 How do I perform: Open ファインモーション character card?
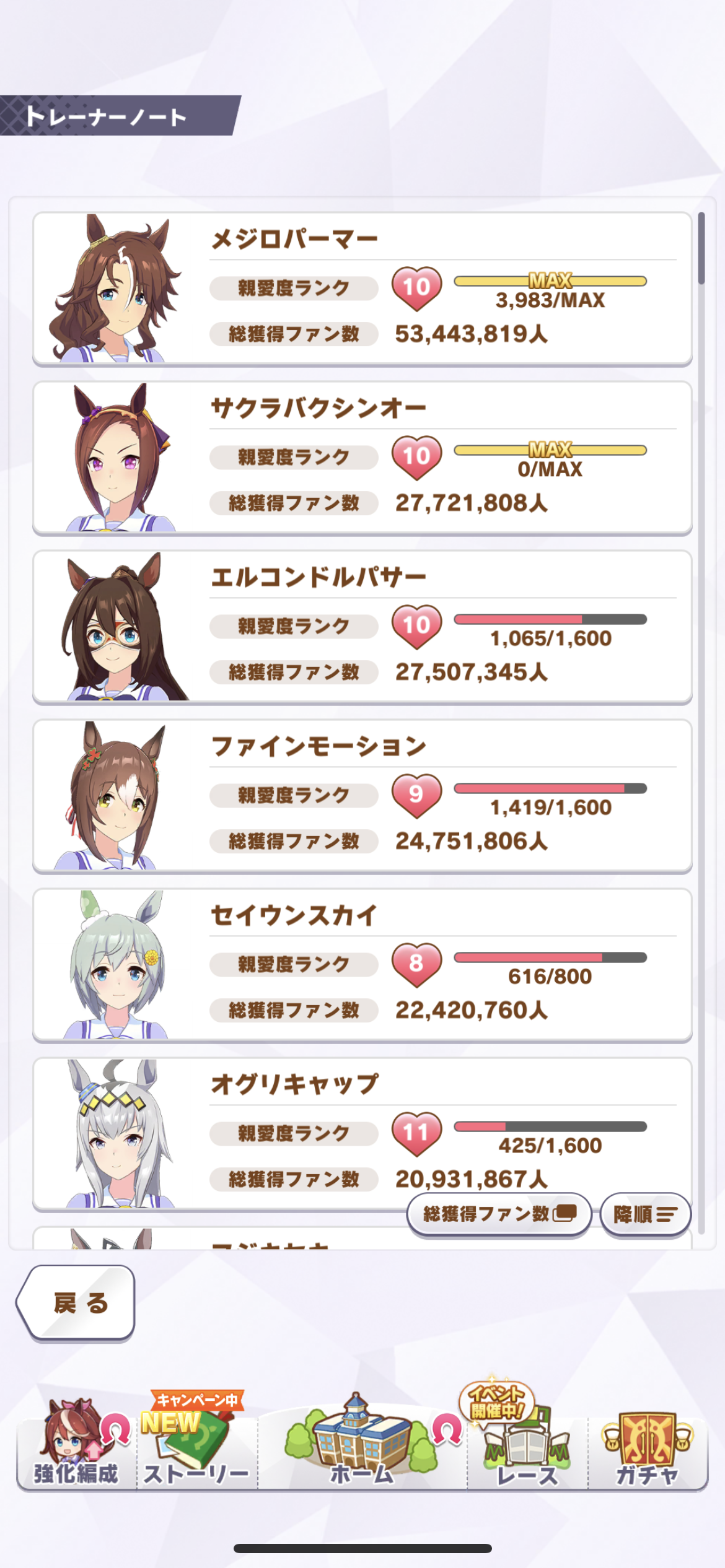[x=362, y=796]
